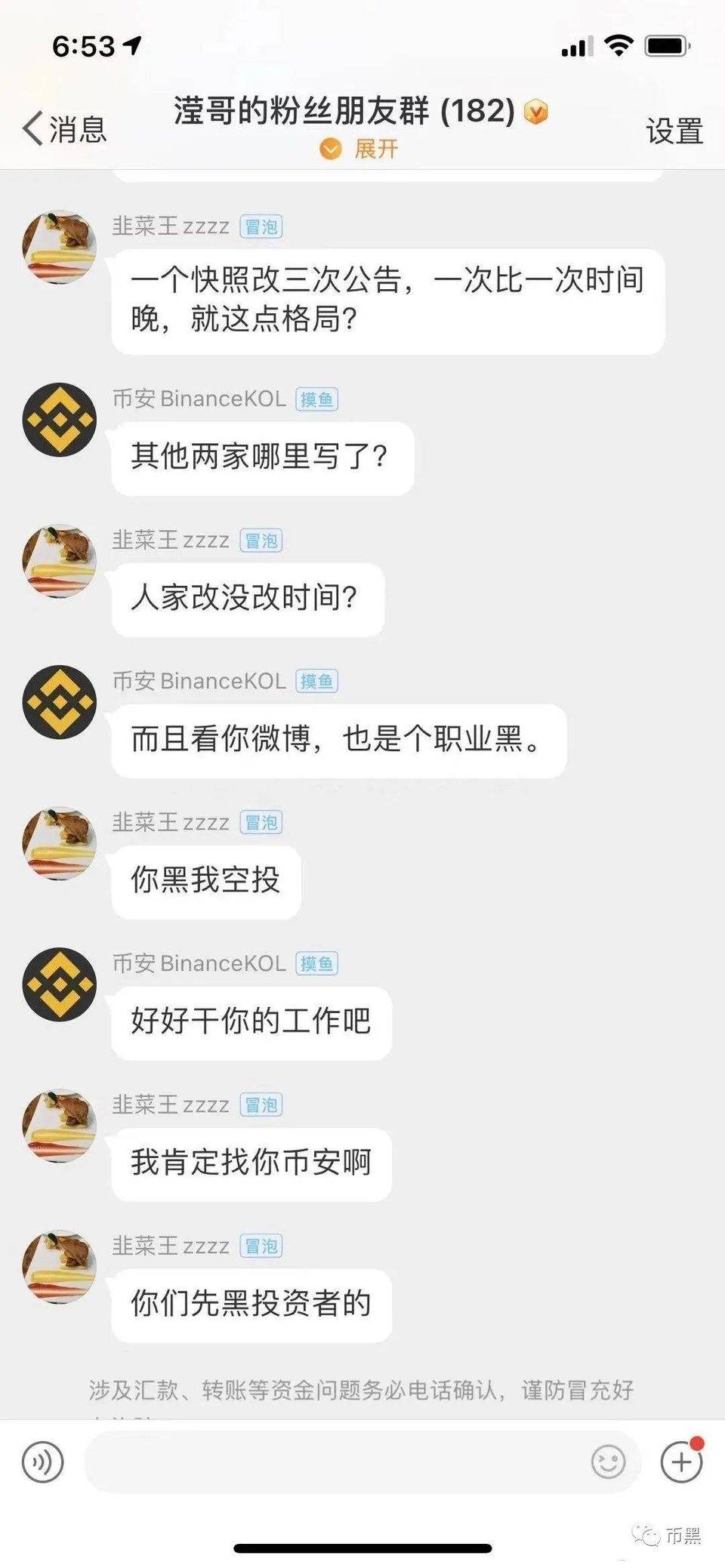
Task: Open group 设置 at top right
Action: (674, 130)
